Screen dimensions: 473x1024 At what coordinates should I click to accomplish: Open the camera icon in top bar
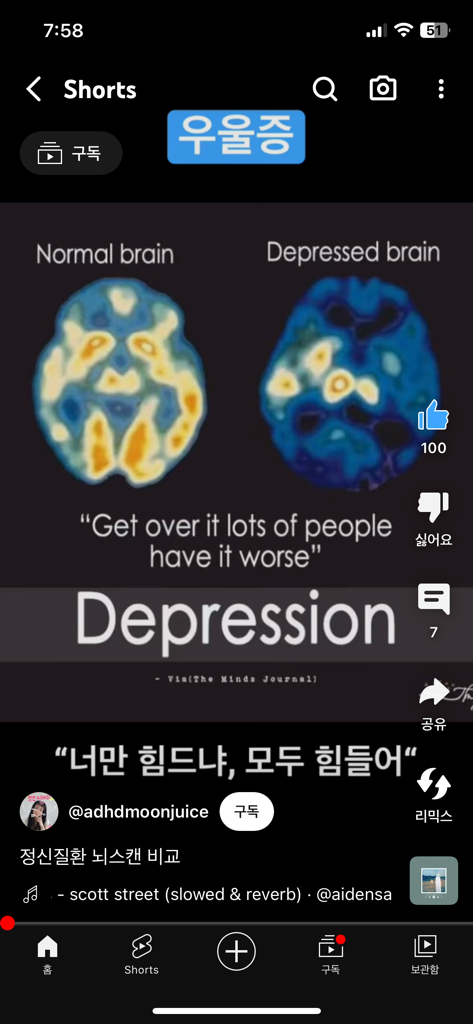[x=383, y=89]
